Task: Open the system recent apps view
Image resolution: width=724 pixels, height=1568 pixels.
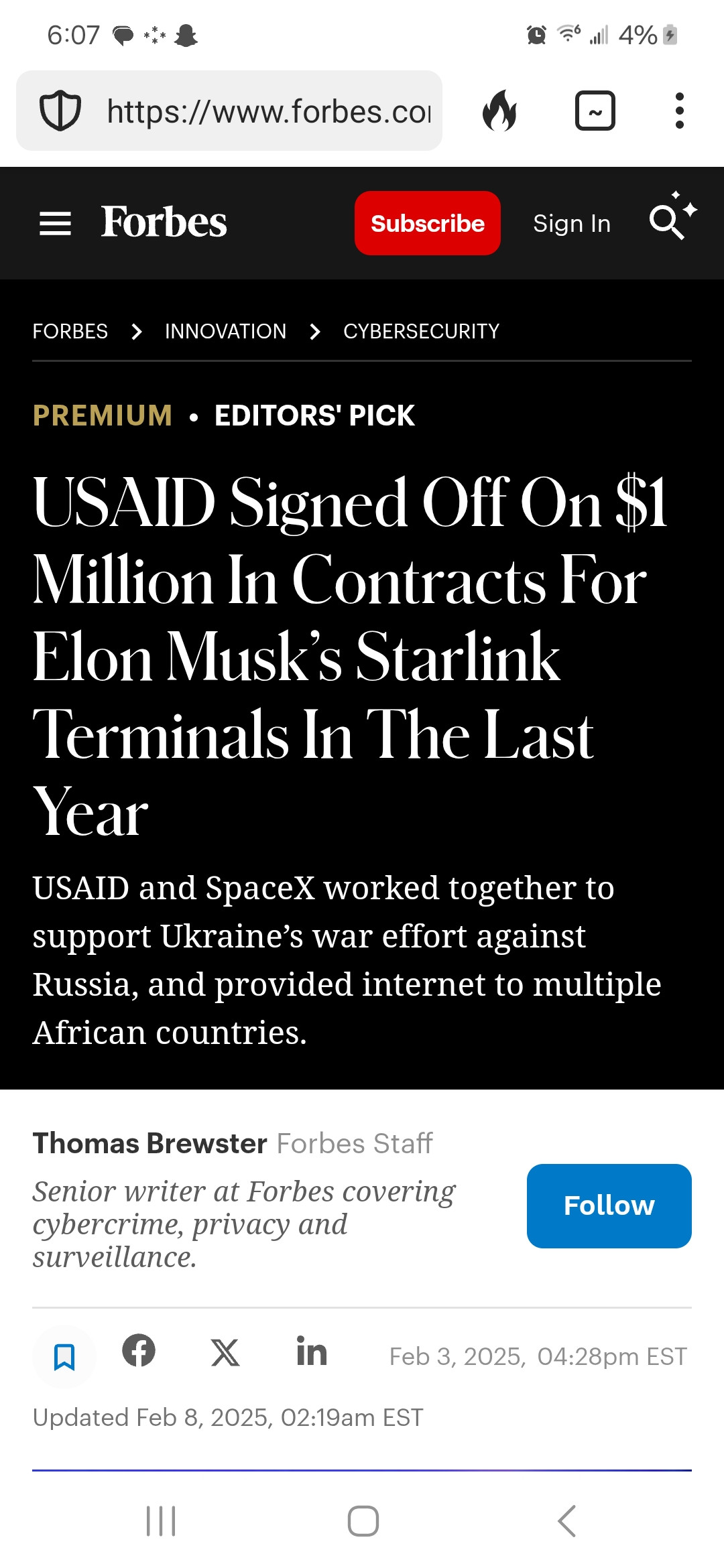Action: pyautogui.click(x=161, y=1520)
